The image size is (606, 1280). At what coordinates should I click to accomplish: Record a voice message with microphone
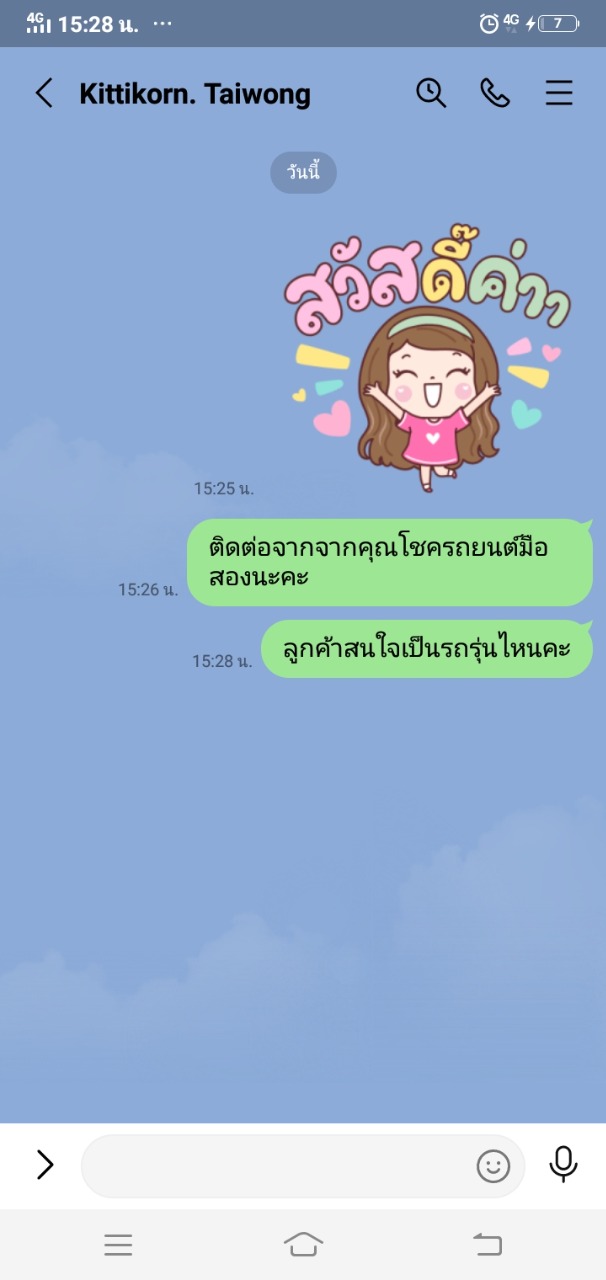coord(563,1164)
